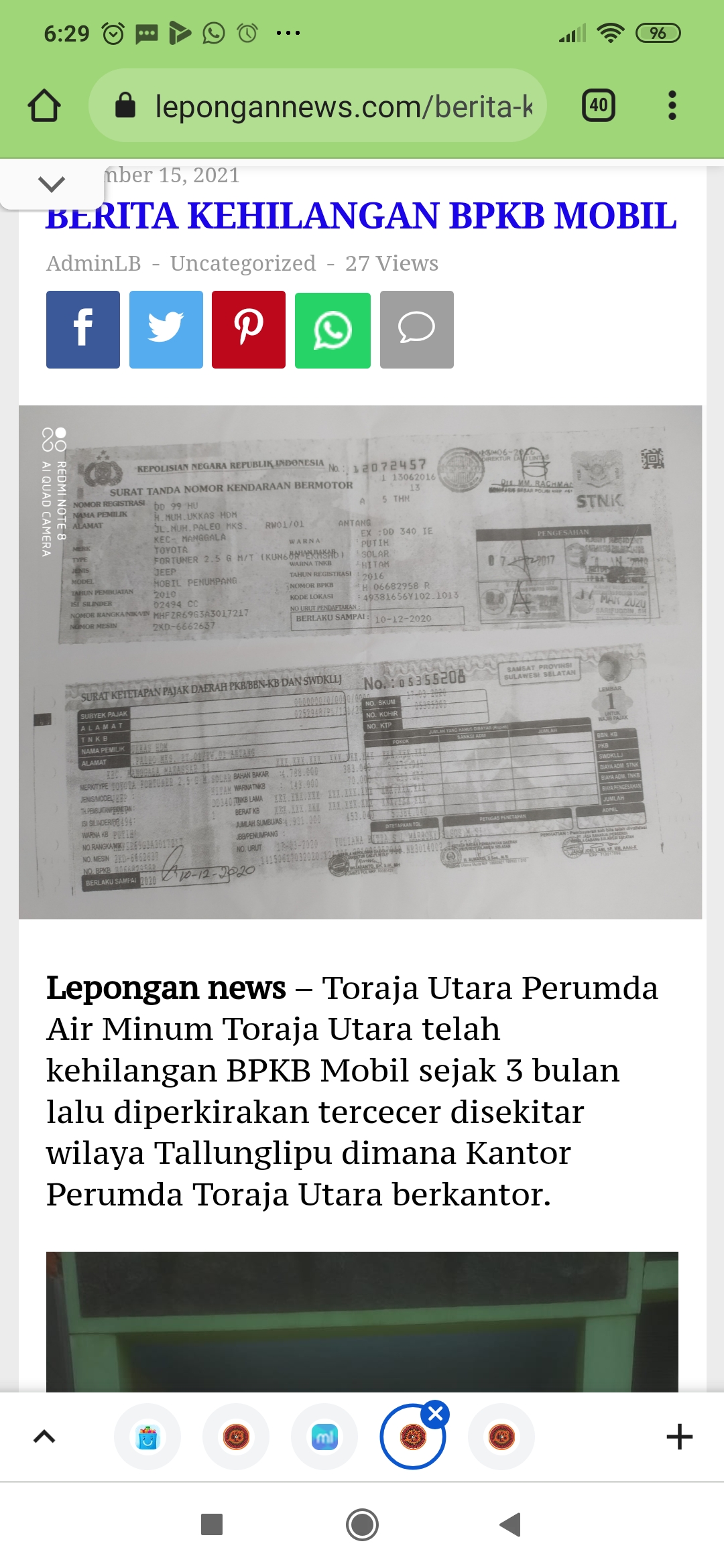Open the Uncategorized category link

click(x=243, y=263)
